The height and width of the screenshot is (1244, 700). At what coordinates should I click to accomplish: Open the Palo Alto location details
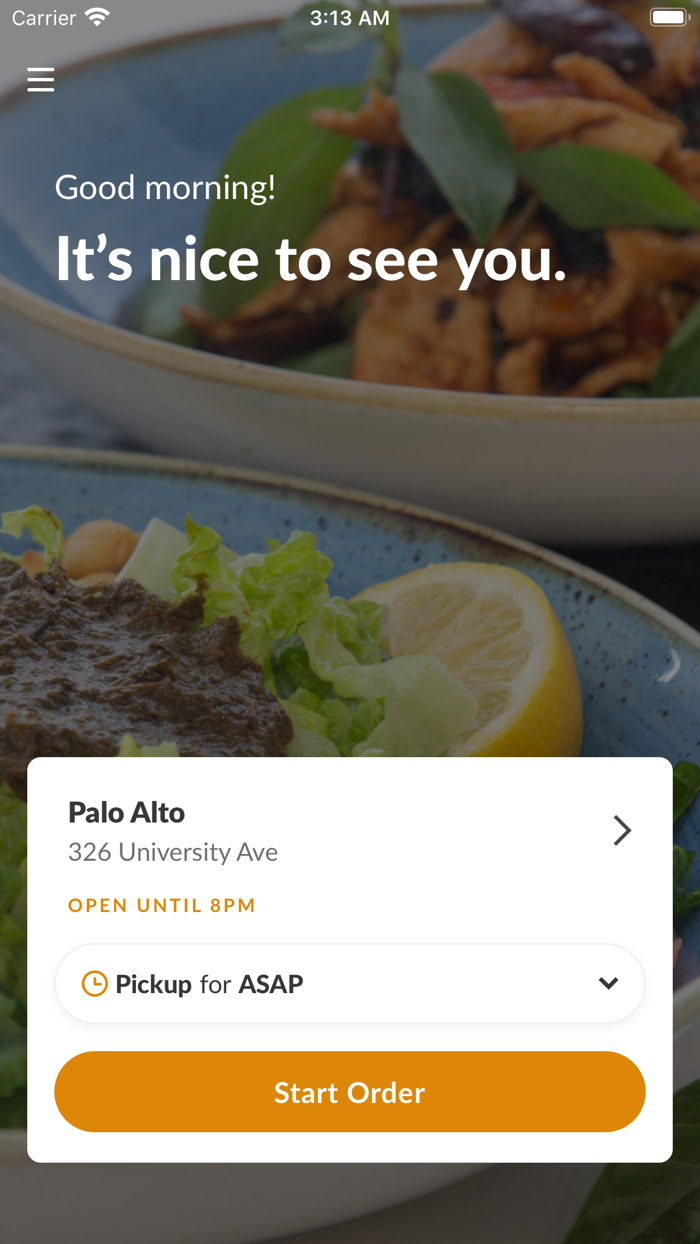click(x=621, y=830)
